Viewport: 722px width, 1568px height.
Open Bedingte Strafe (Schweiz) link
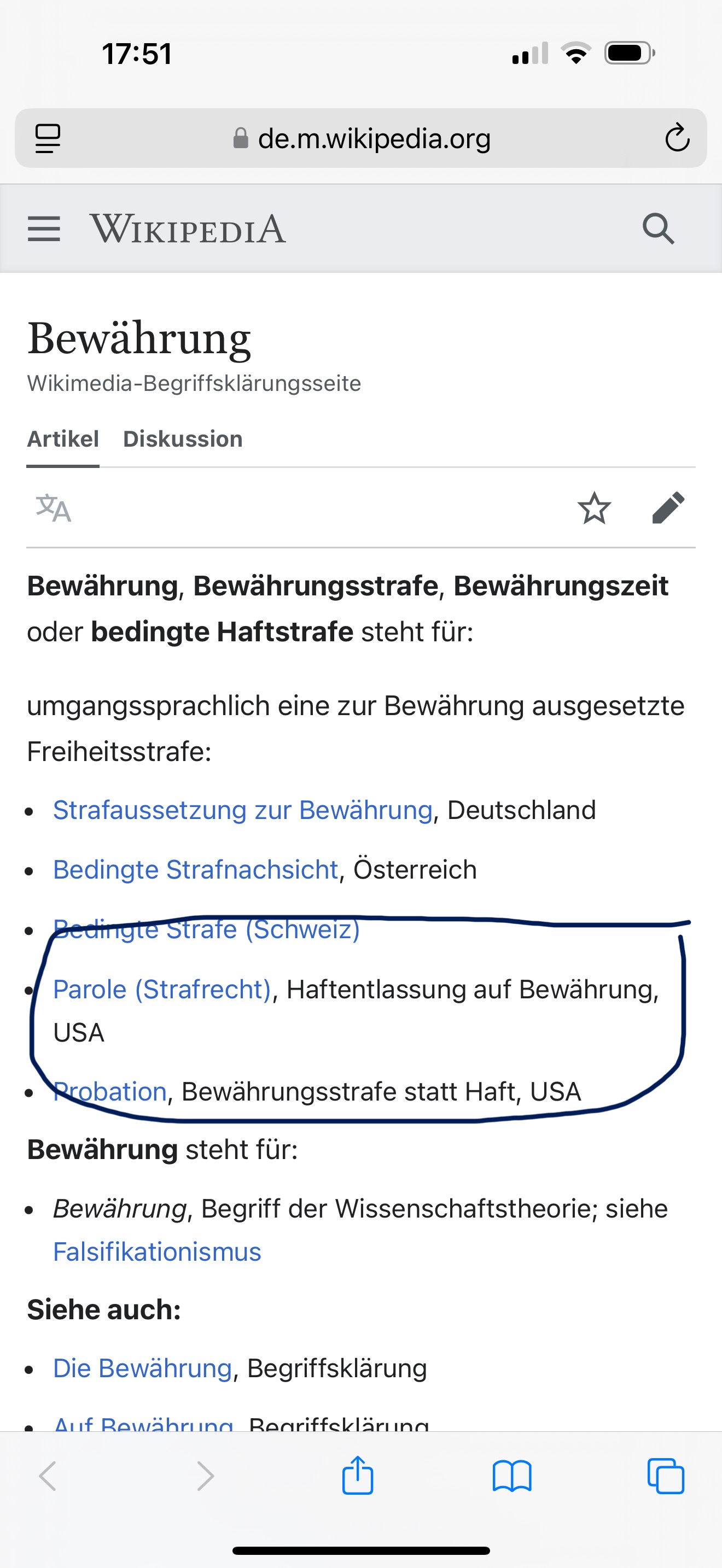[207, 929]
